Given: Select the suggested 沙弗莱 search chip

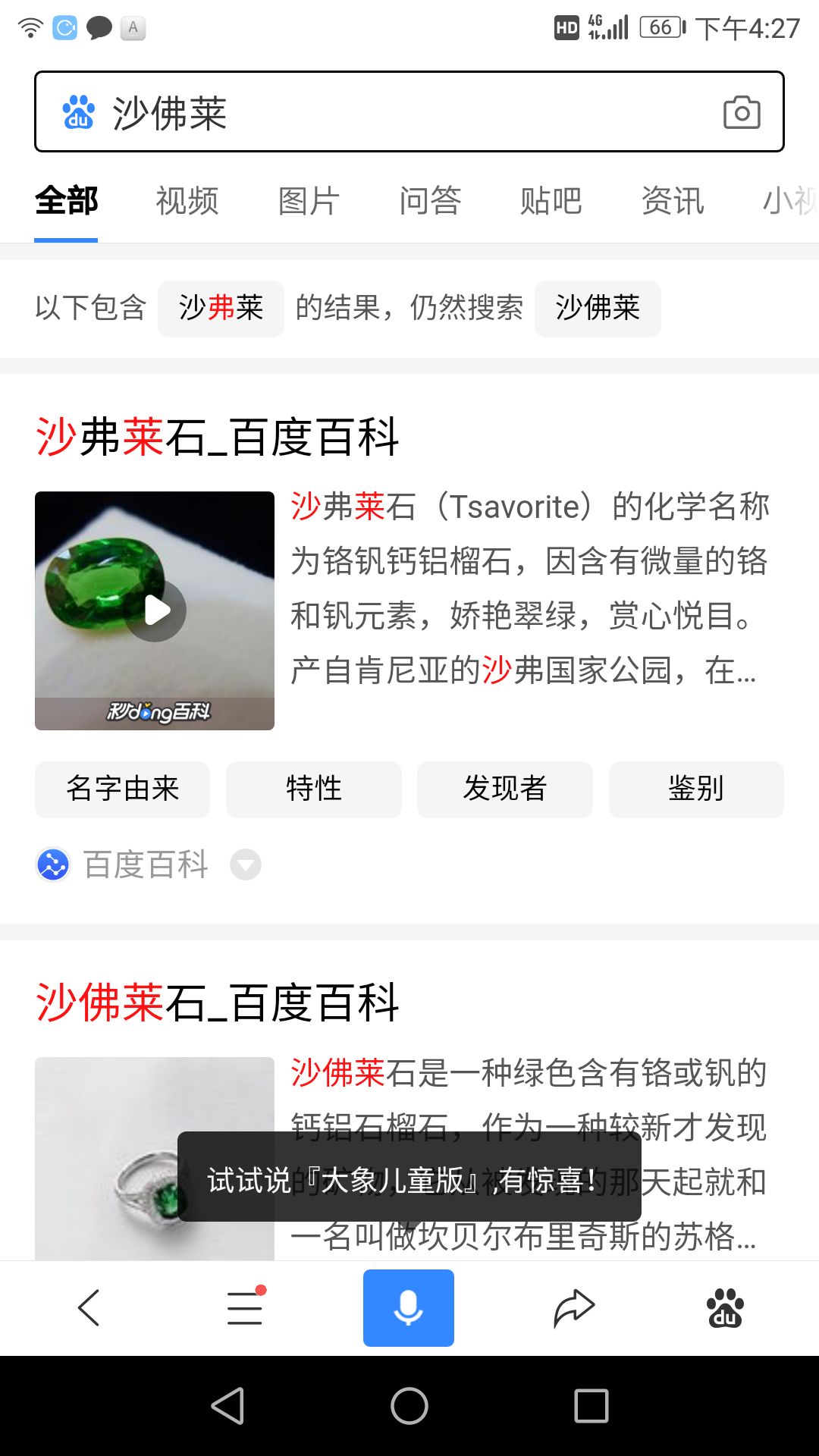Looking at the screenshot, I should coord(221,309).
